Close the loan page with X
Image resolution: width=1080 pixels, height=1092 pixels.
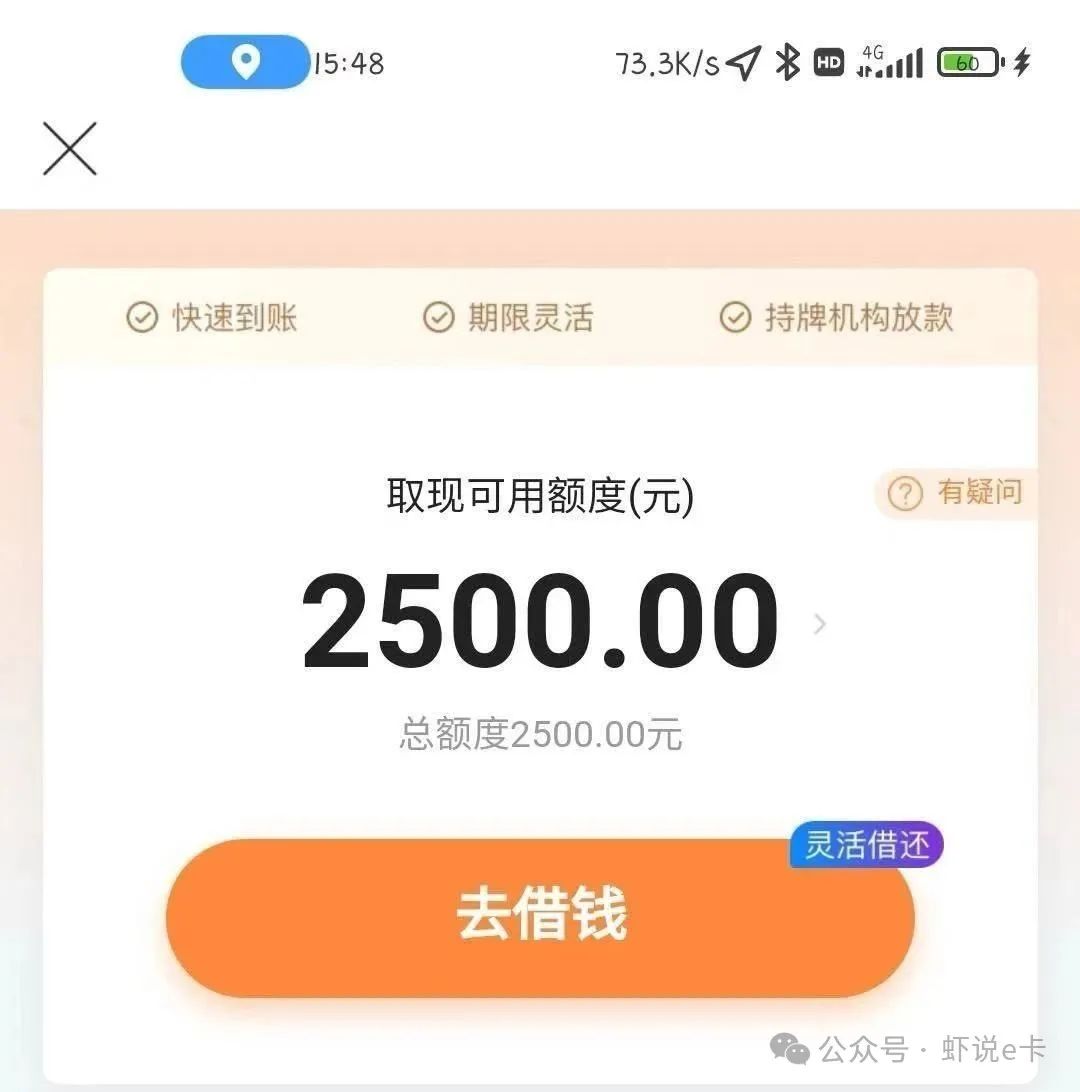point(70,149)
